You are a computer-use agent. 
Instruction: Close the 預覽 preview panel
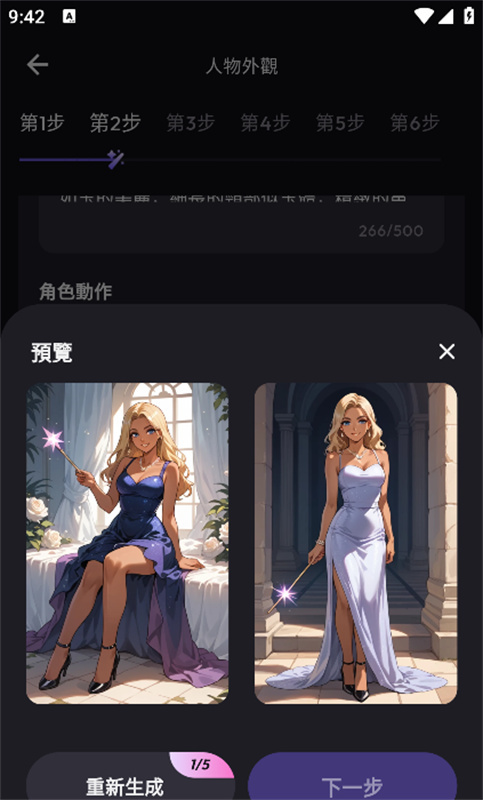pos(446,352)
